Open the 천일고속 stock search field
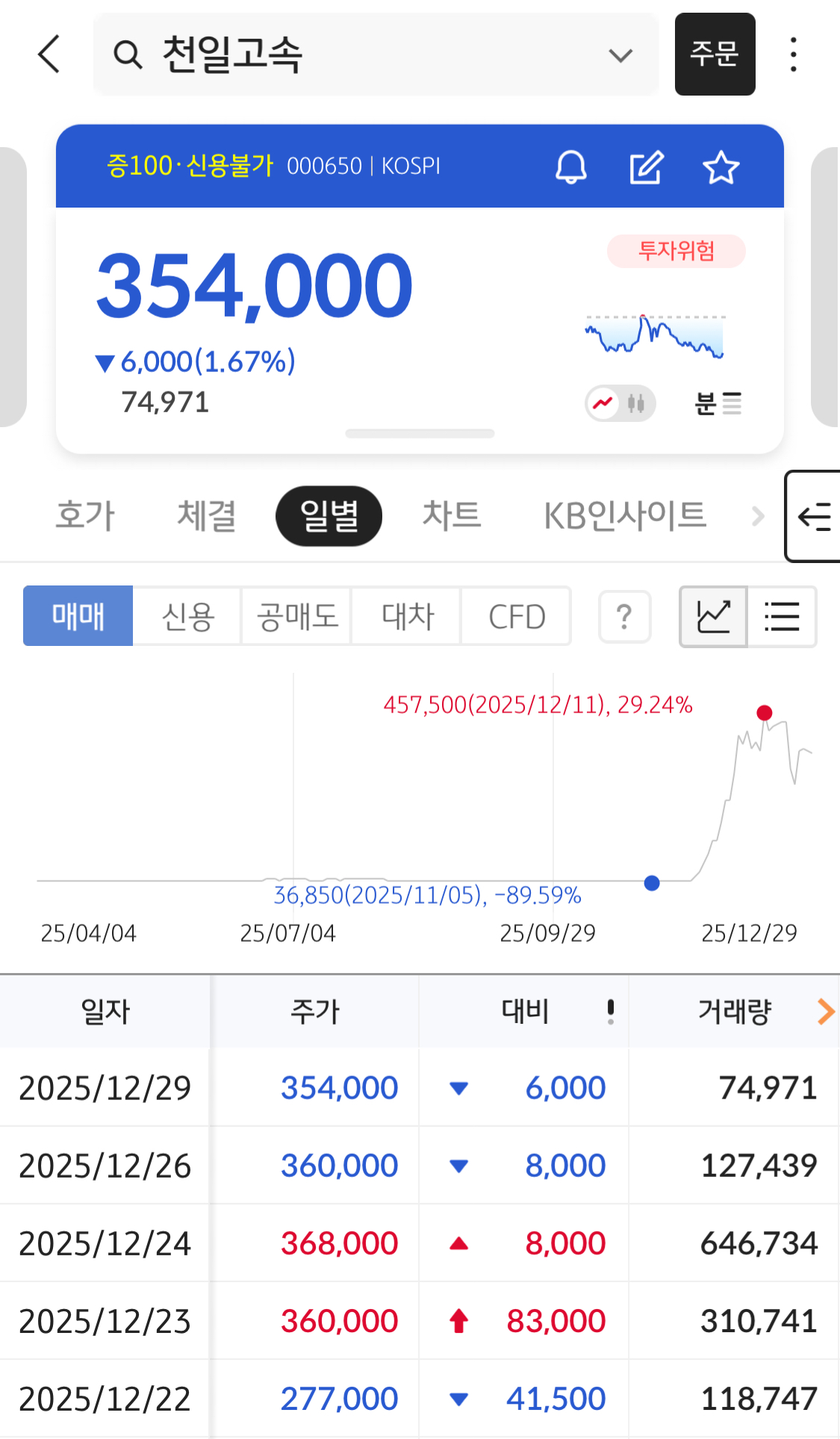Viewport: 840px width, 1439px height. tap(373, 55)
